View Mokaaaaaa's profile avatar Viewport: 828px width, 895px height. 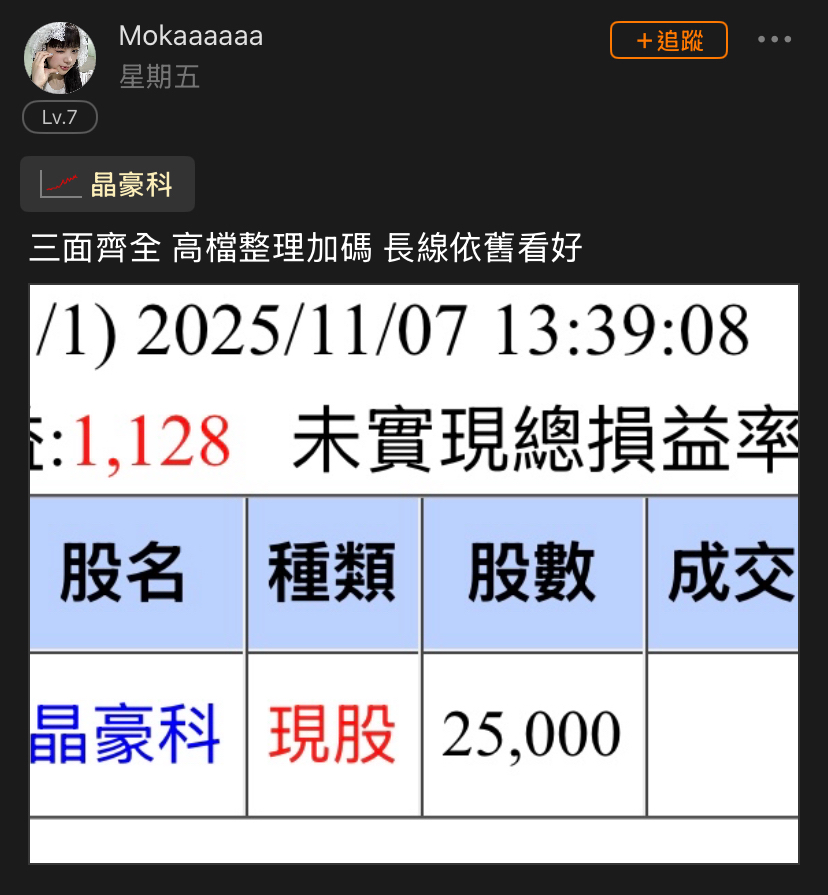[60, 58]
